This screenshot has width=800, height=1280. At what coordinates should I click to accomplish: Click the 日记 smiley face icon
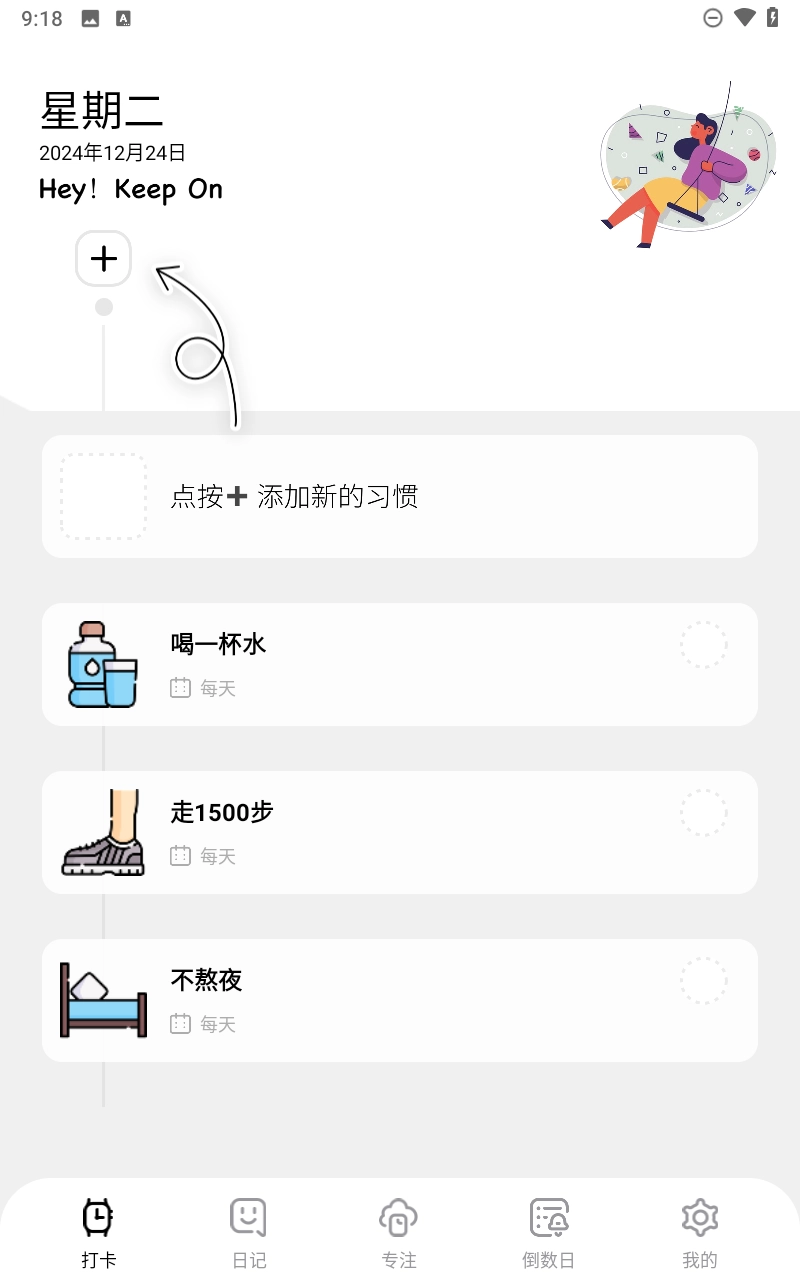coord(248,1216)
